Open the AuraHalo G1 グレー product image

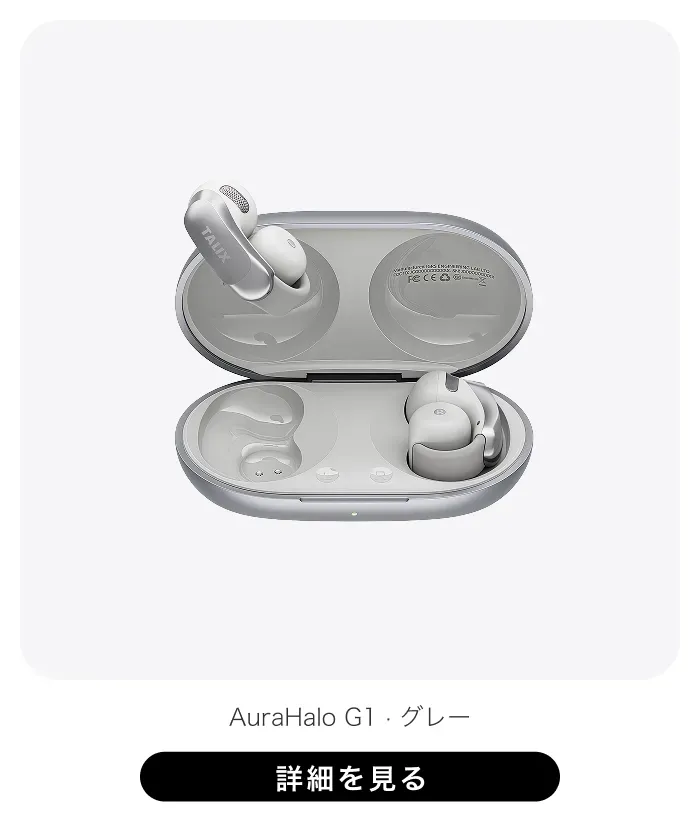click(350, 350)
